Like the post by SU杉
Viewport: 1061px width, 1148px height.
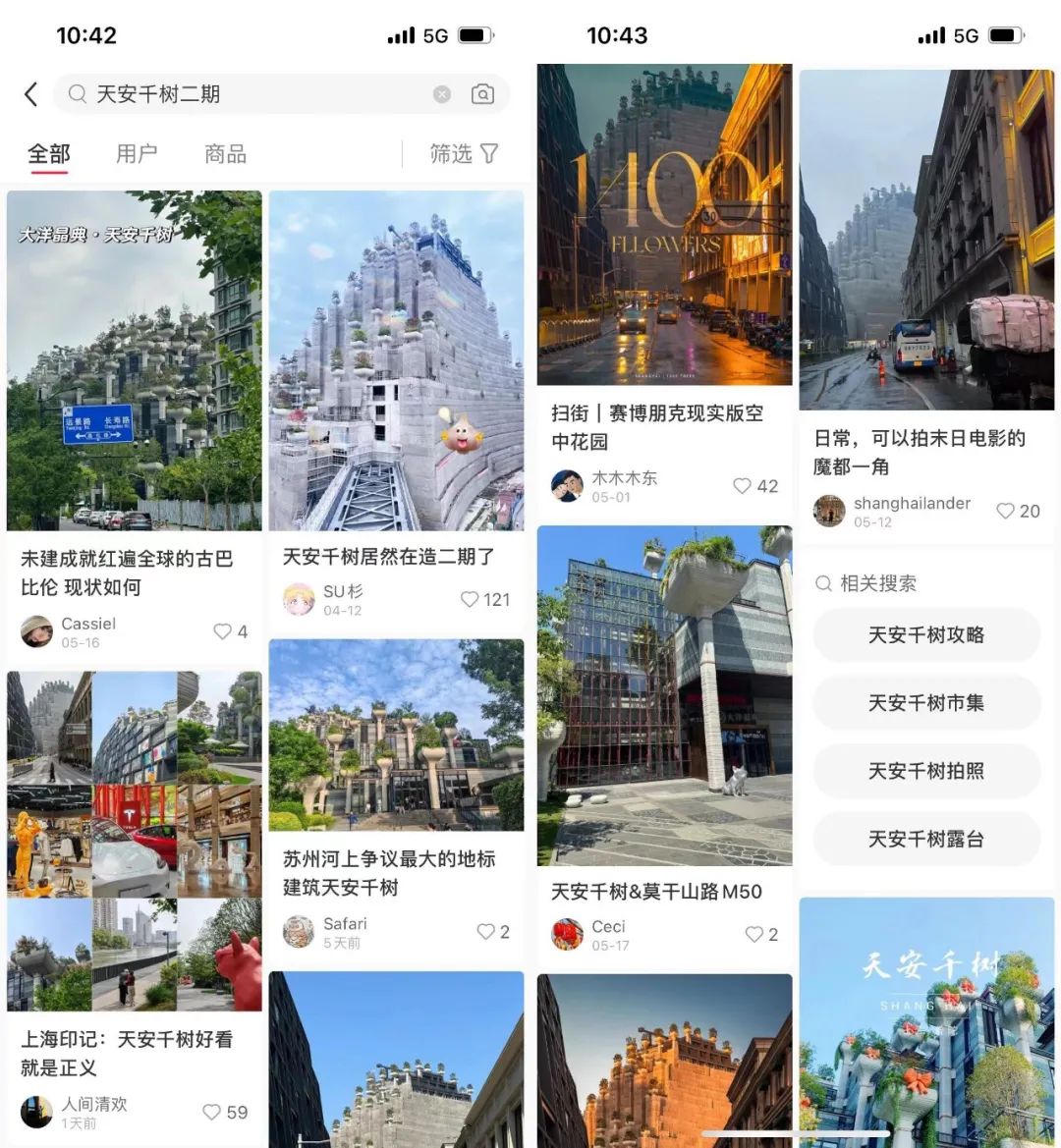[471, 600]
